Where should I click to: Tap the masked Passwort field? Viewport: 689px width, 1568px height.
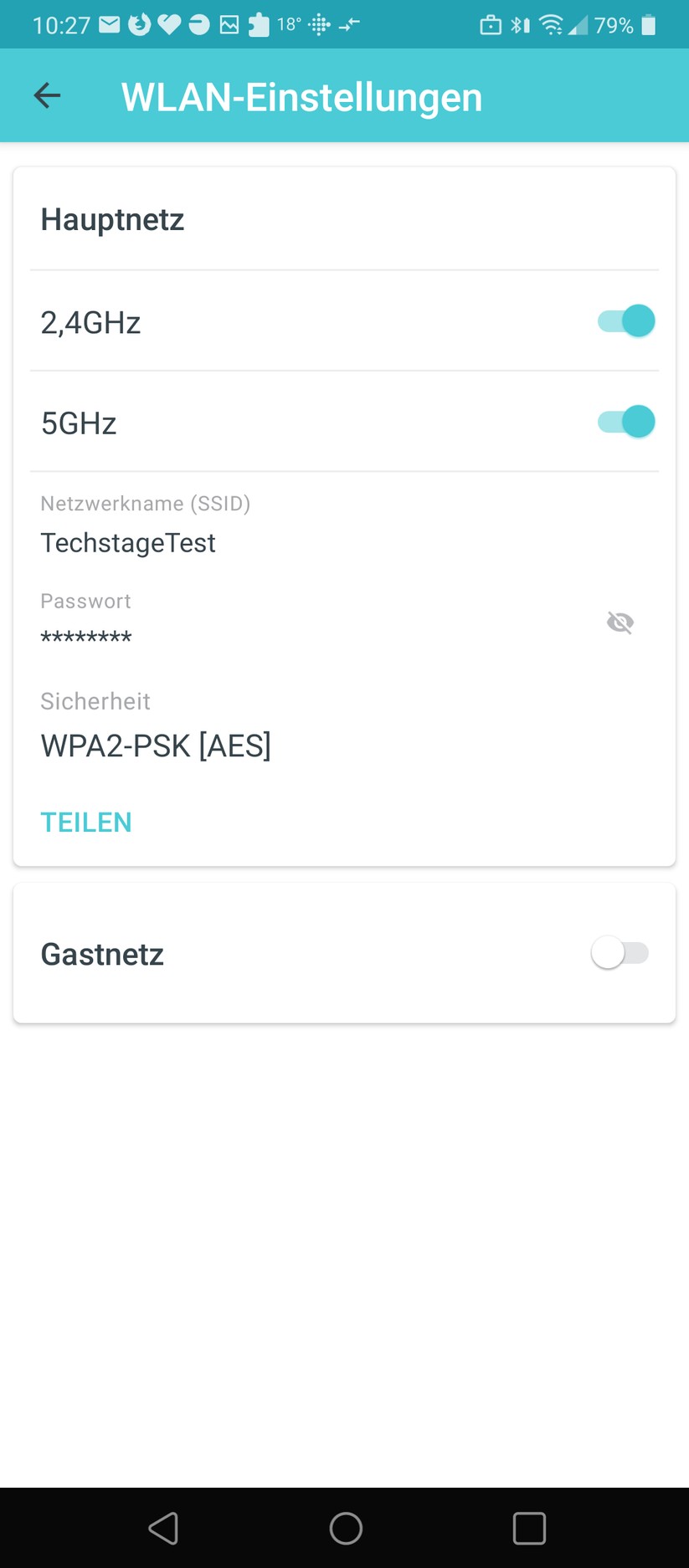tap(86, 636)
